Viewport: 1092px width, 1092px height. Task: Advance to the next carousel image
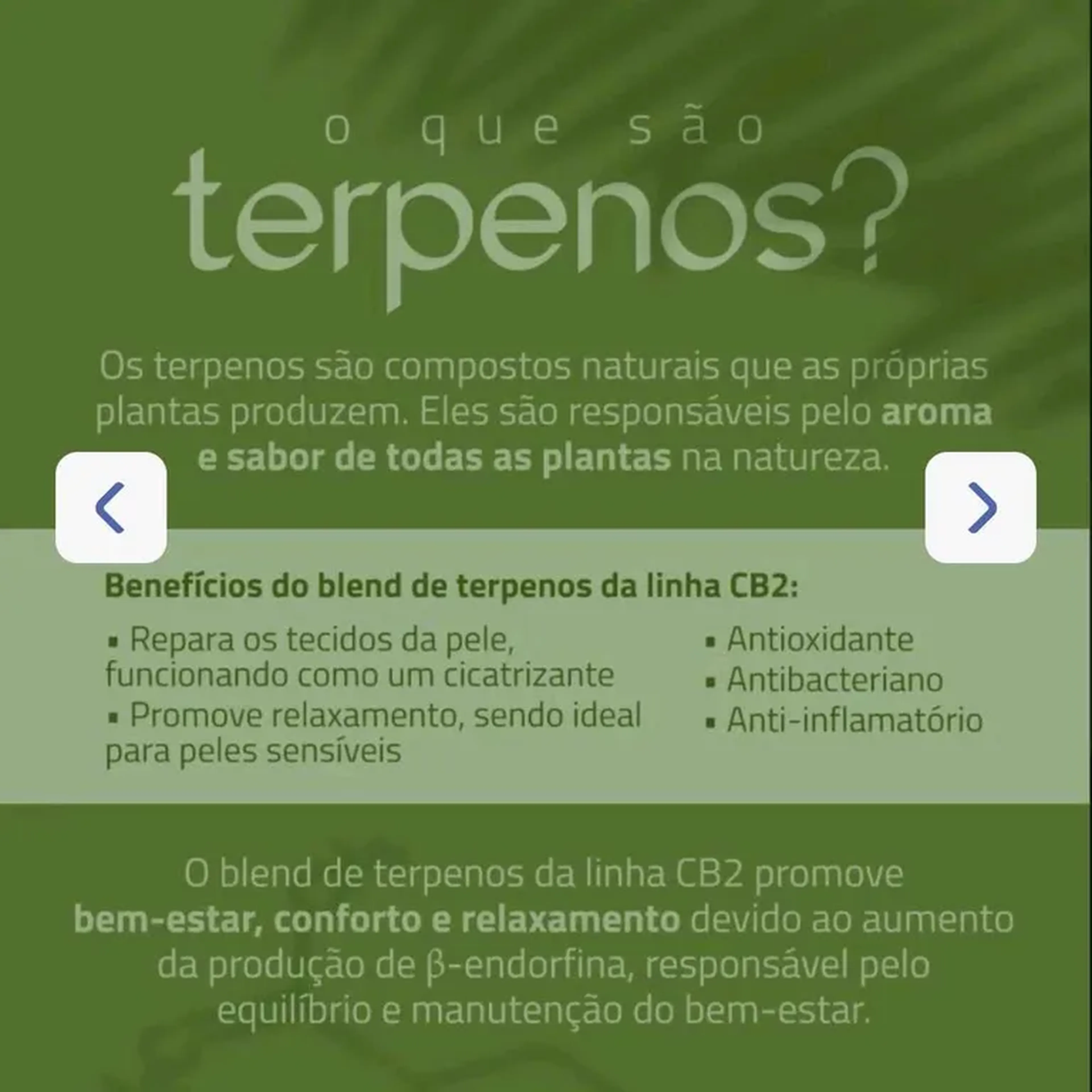click(x=980, y=507)
